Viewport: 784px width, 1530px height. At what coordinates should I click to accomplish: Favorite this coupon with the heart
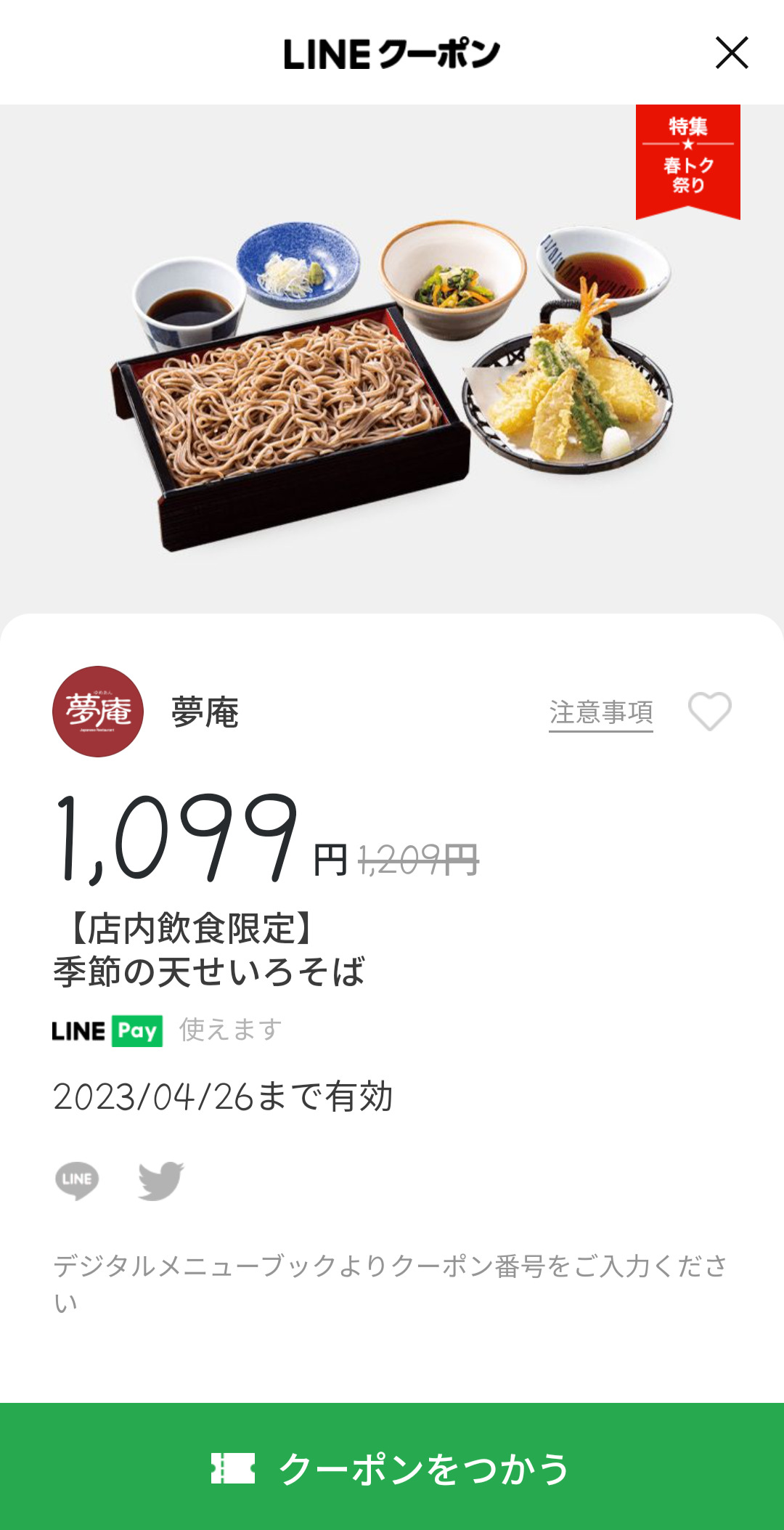point(709,711)
